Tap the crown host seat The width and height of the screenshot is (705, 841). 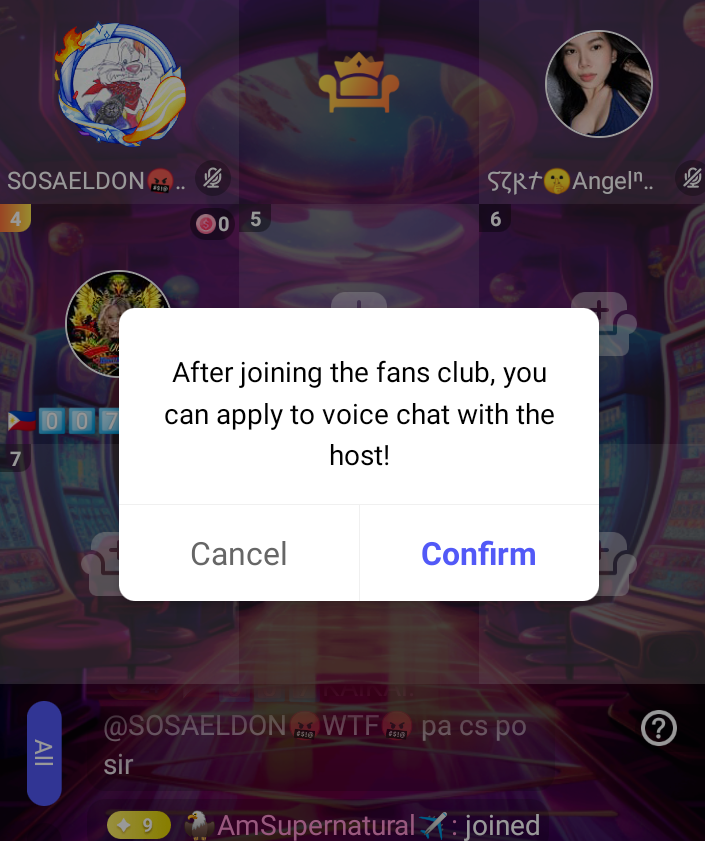(358, 83)
